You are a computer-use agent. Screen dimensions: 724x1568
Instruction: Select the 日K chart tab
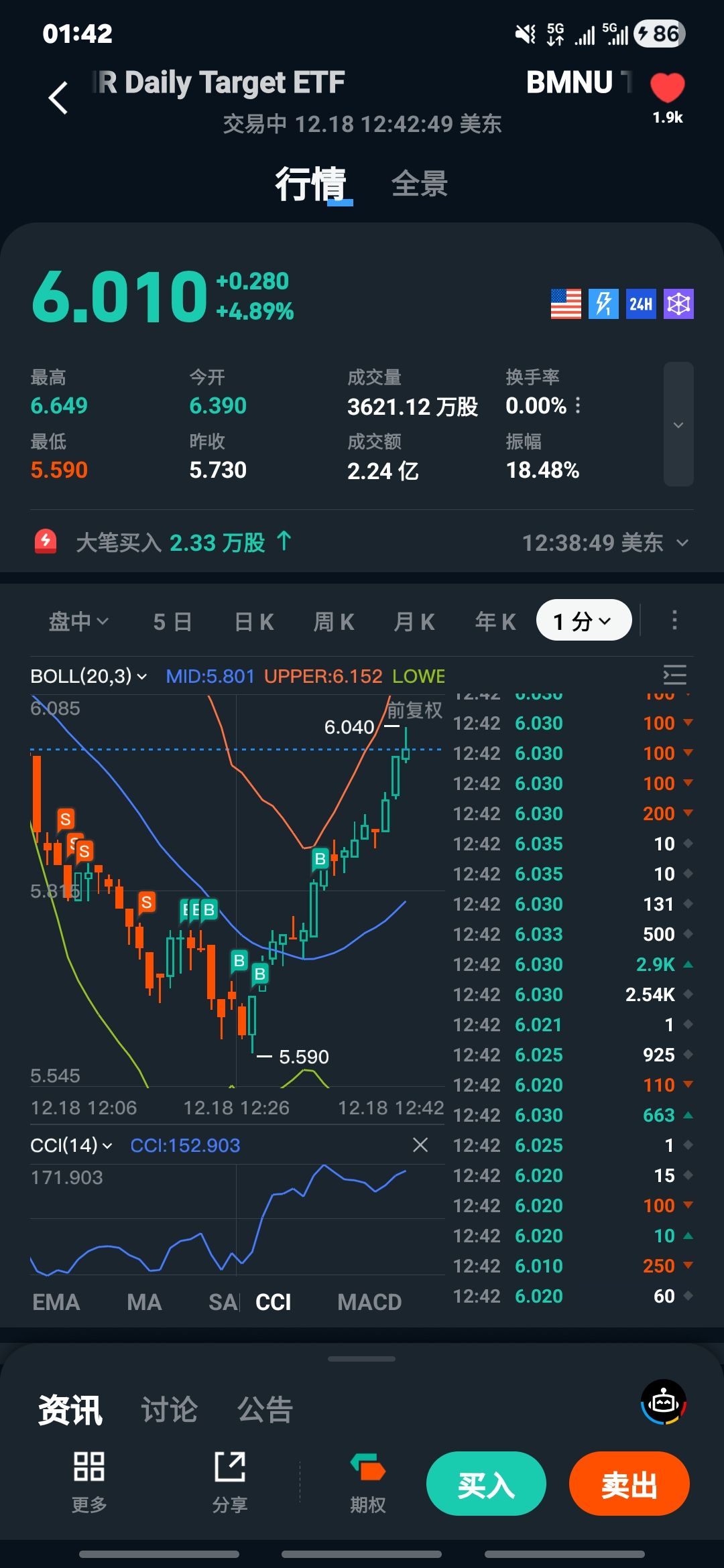[253, 621]
